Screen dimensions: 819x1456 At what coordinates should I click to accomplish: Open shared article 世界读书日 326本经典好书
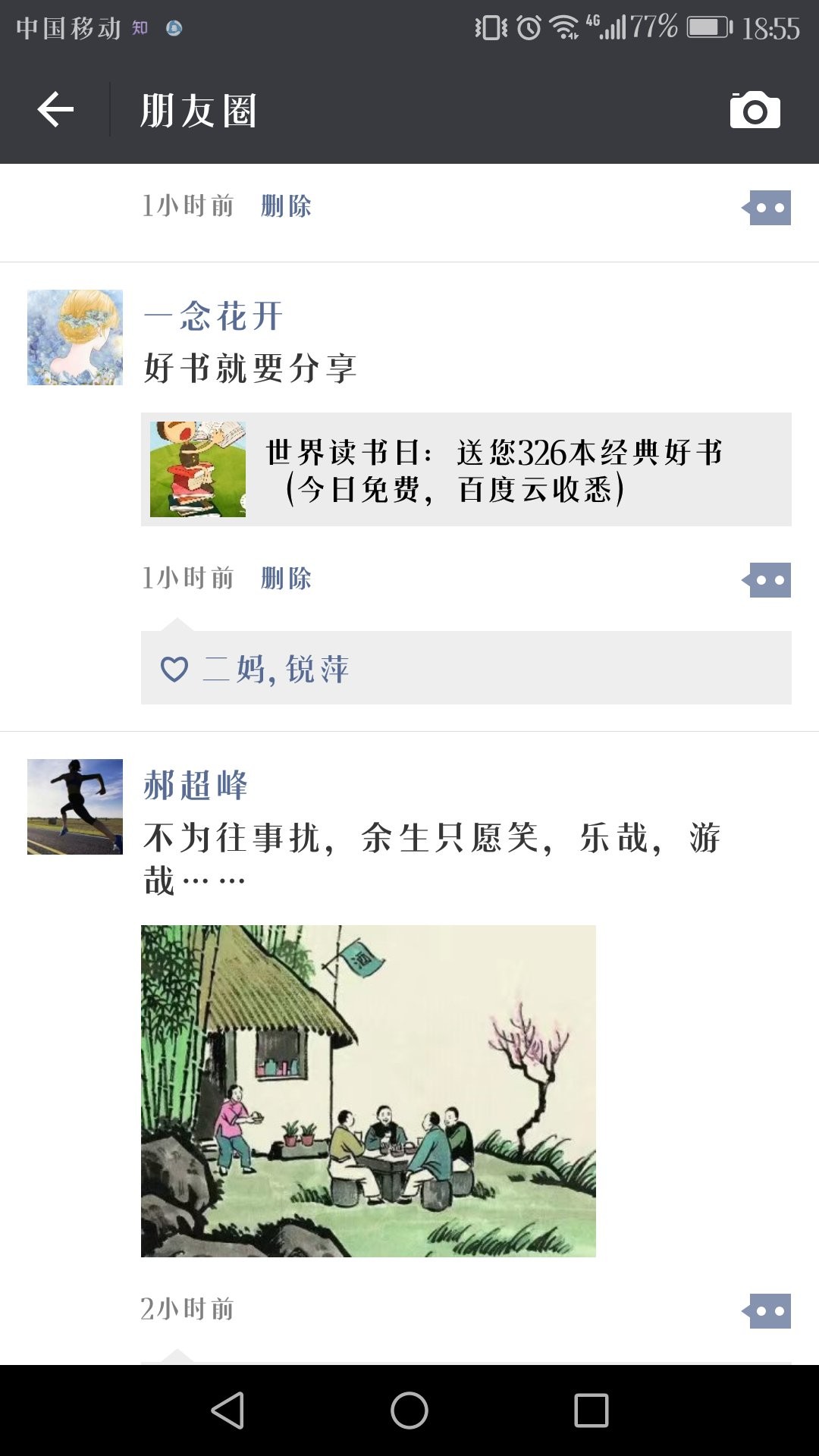(466, 469)
